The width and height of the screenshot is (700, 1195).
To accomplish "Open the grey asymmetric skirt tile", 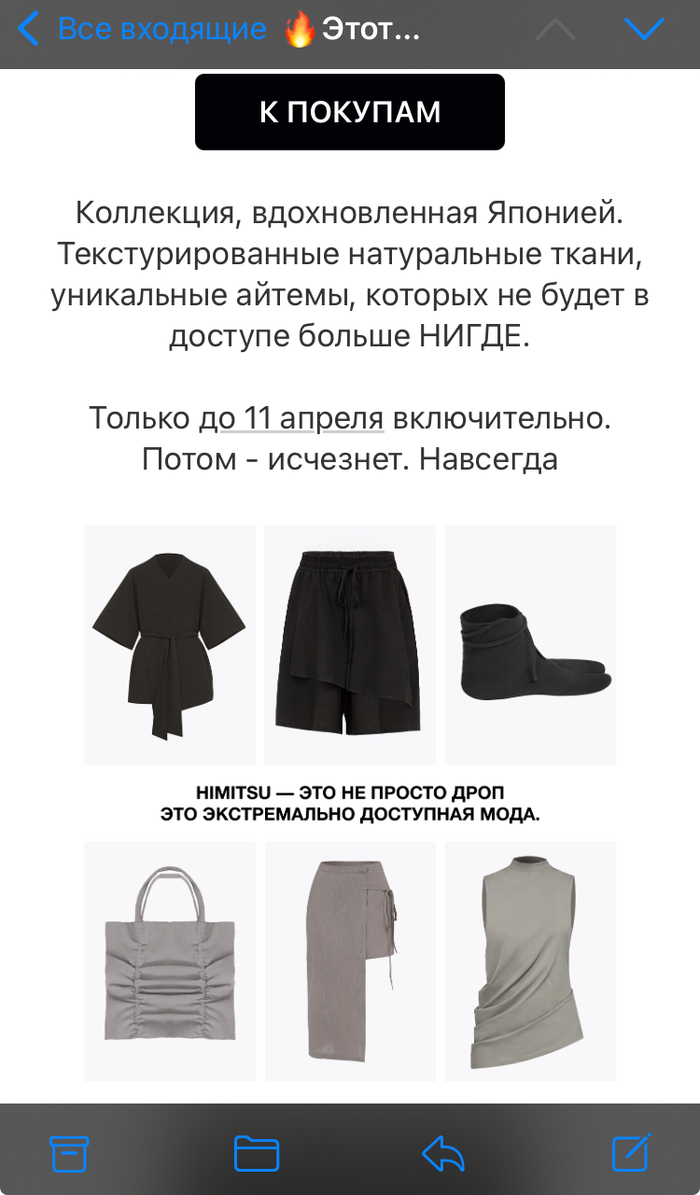I will (350, 960).
